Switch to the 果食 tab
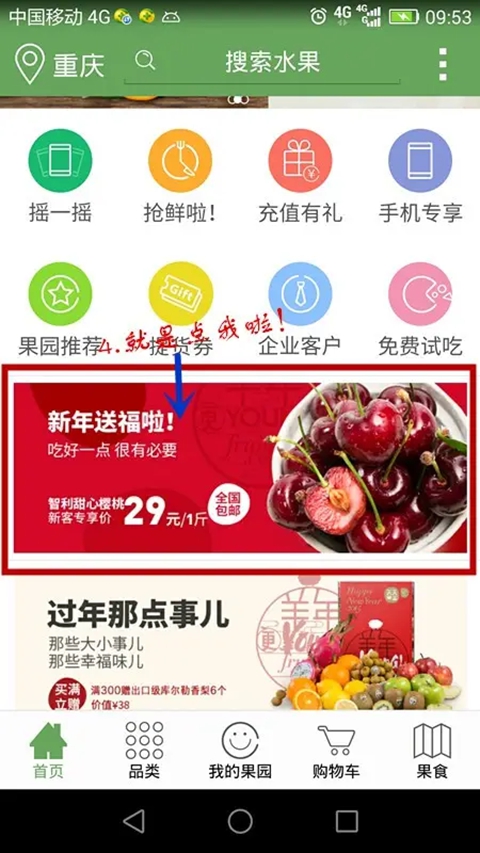The width and height of the screenshot is (480, 853). 432,751
